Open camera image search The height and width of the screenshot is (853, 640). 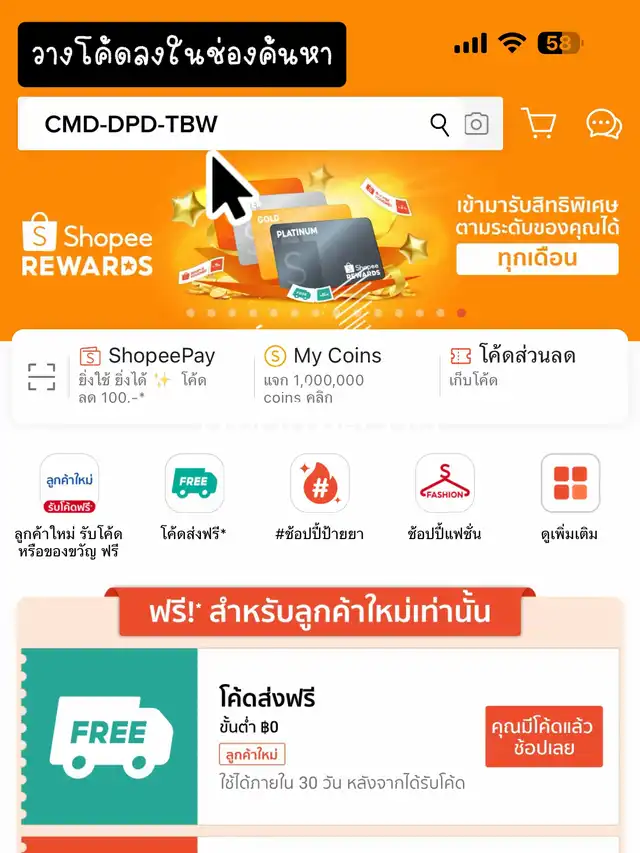[477, 124]
